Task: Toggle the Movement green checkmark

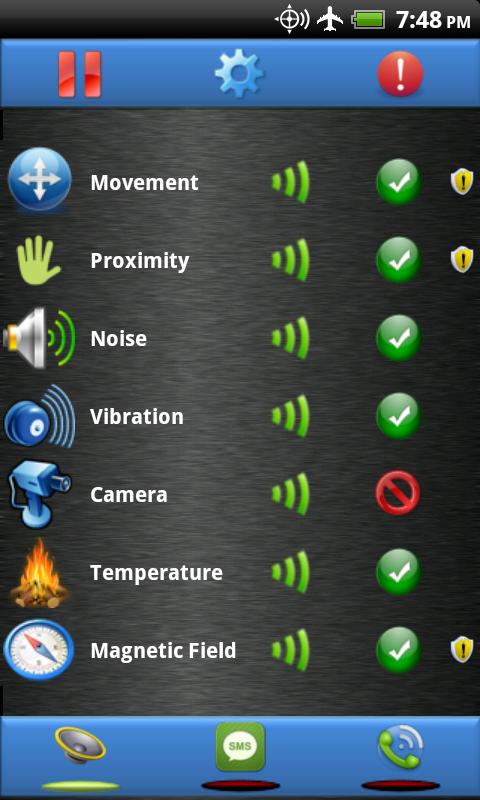Action: pos(399,182)
